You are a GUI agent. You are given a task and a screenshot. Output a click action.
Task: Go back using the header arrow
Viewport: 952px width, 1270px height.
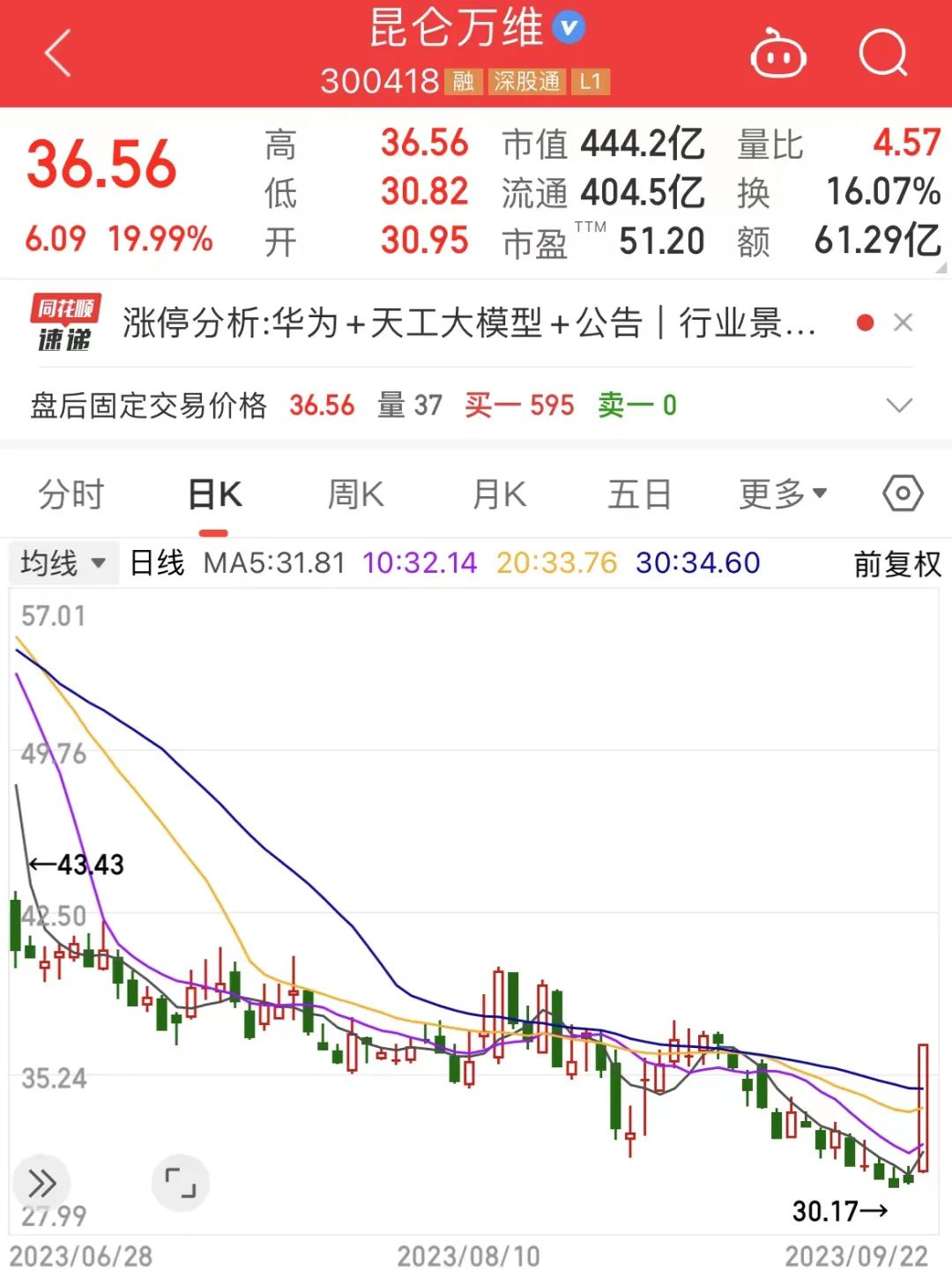58,54
